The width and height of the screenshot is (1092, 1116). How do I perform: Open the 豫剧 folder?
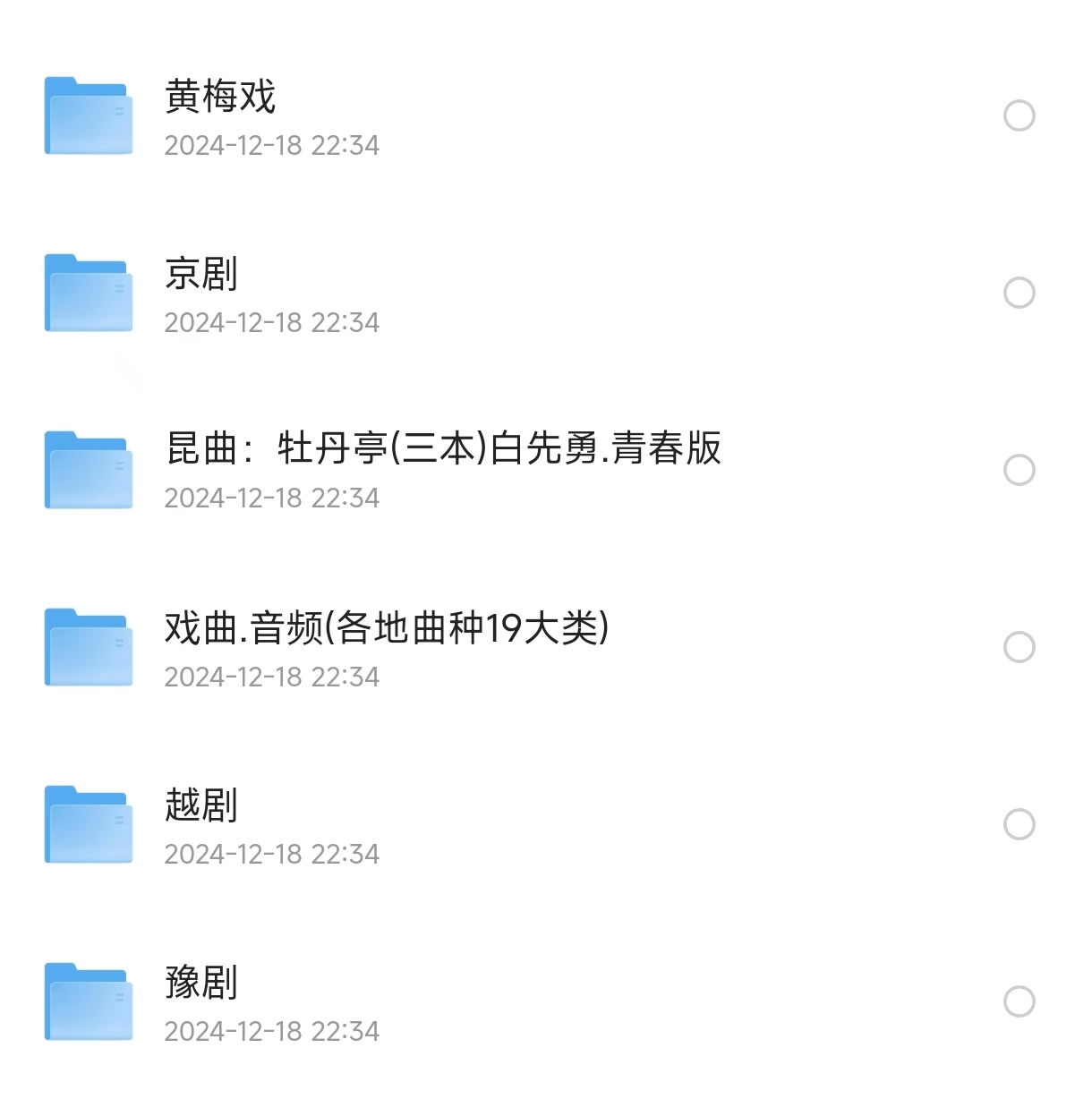[201, 983]
